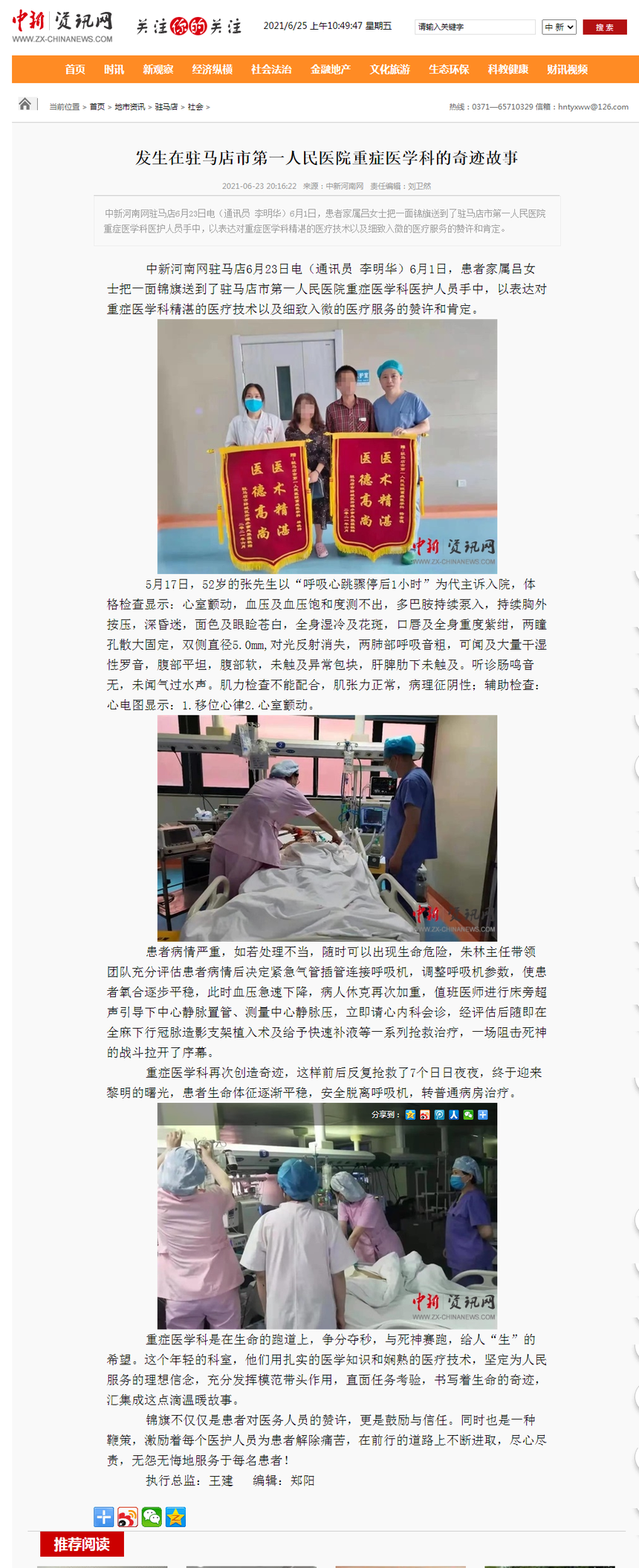The height and width of the screenshot is (1568, 639).
Task: Switch to 文化旅游
Action: [390, 69]
